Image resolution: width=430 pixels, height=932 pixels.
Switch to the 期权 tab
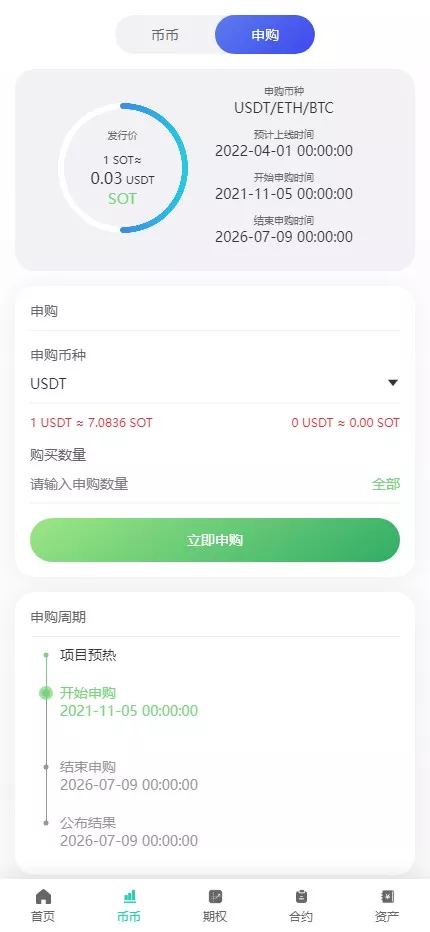(x=215, y=906)
